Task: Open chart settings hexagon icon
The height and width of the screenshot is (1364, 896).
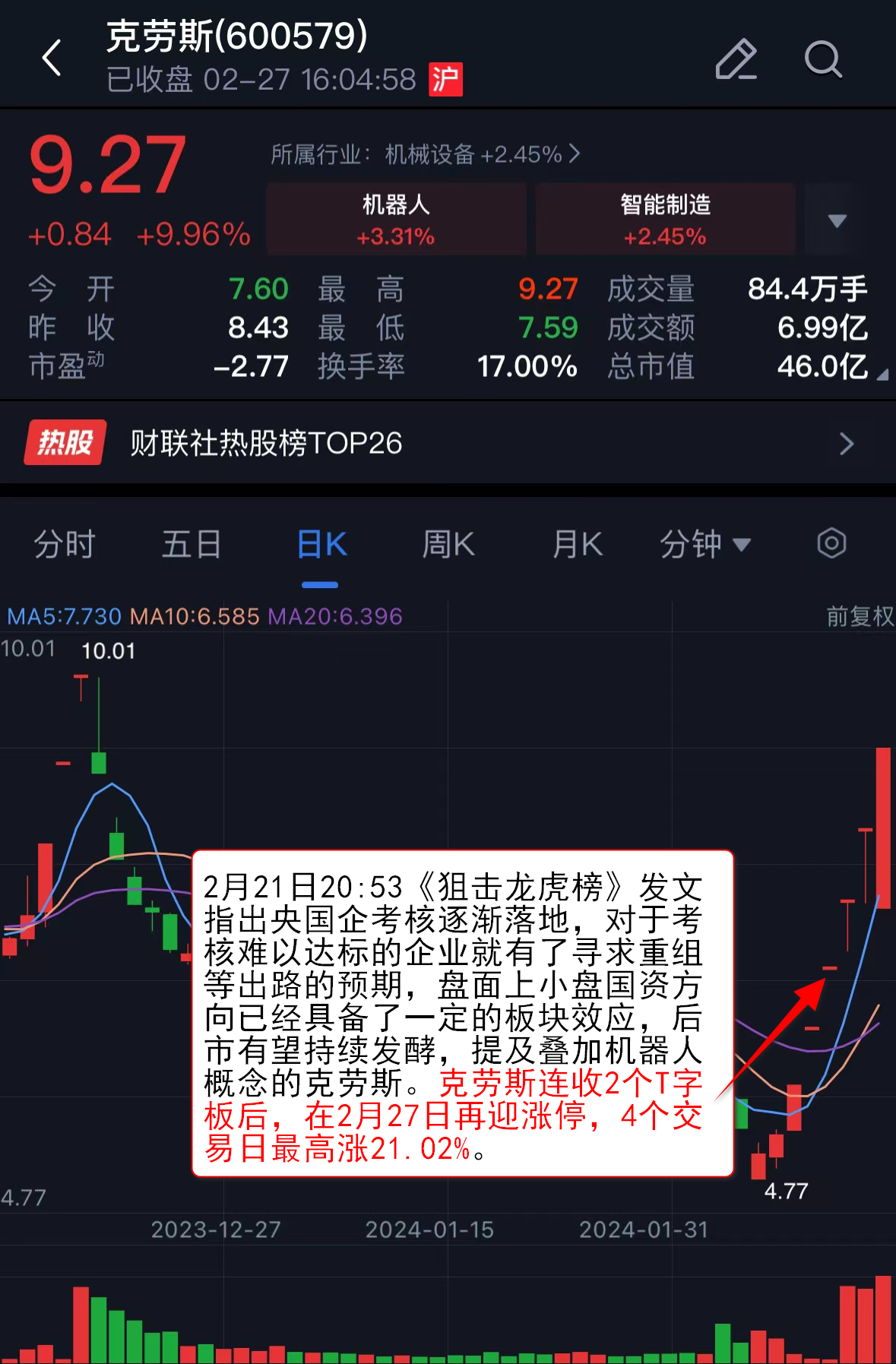Action: [831, 543]
